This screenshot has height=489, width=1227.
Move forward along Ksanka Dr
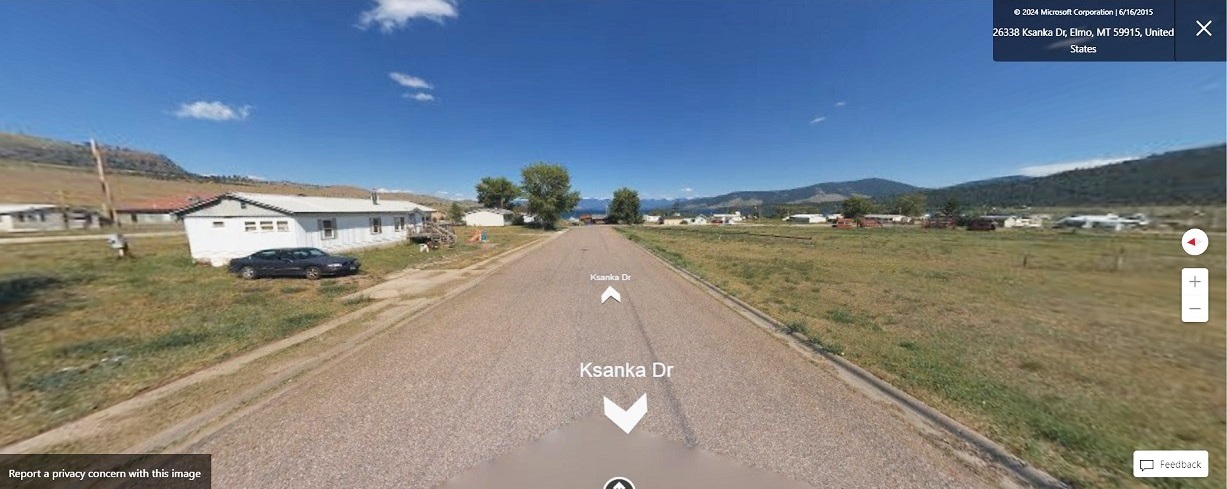[x=610, y=294]
